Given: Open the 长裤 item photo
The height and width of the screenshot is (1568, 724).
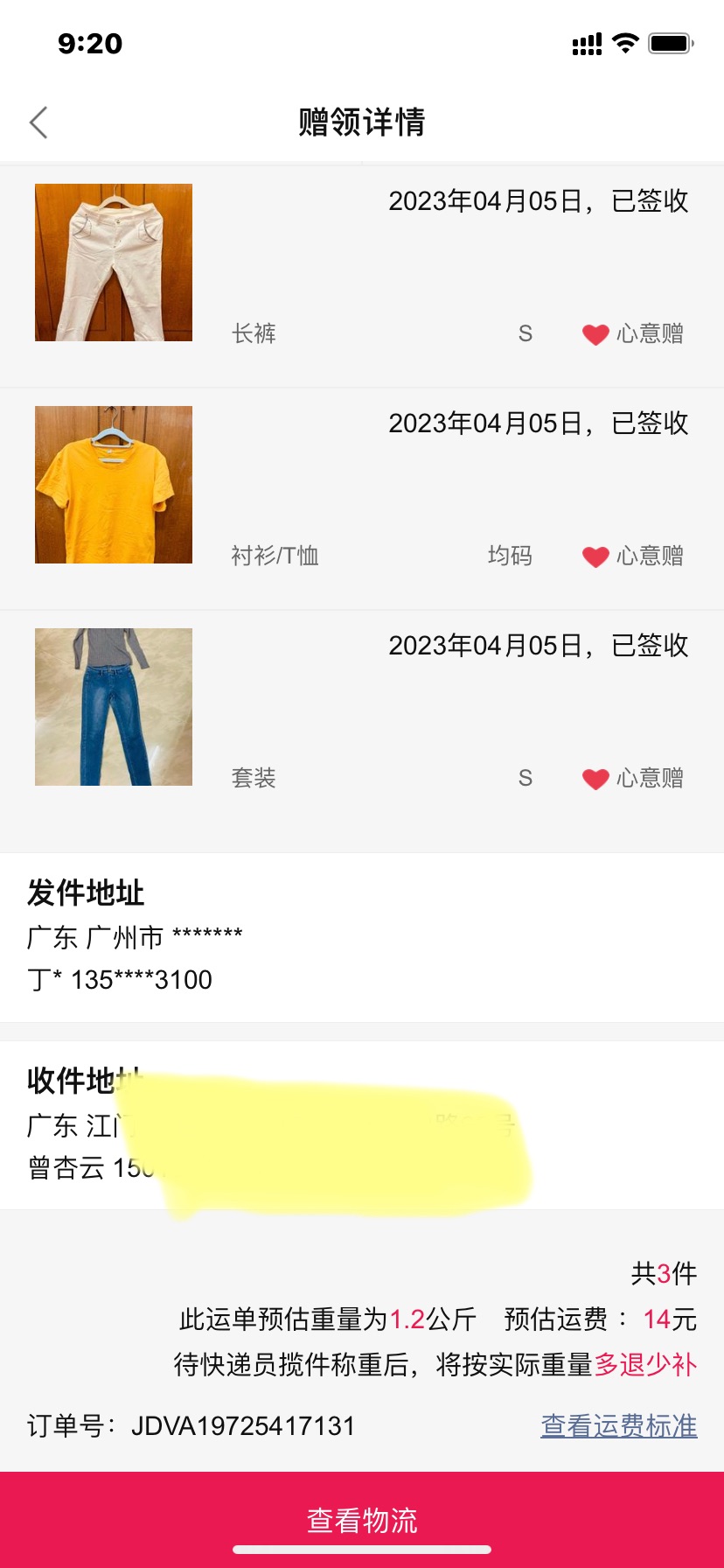Looking at the screenshot, I should [x=114, y=262].
